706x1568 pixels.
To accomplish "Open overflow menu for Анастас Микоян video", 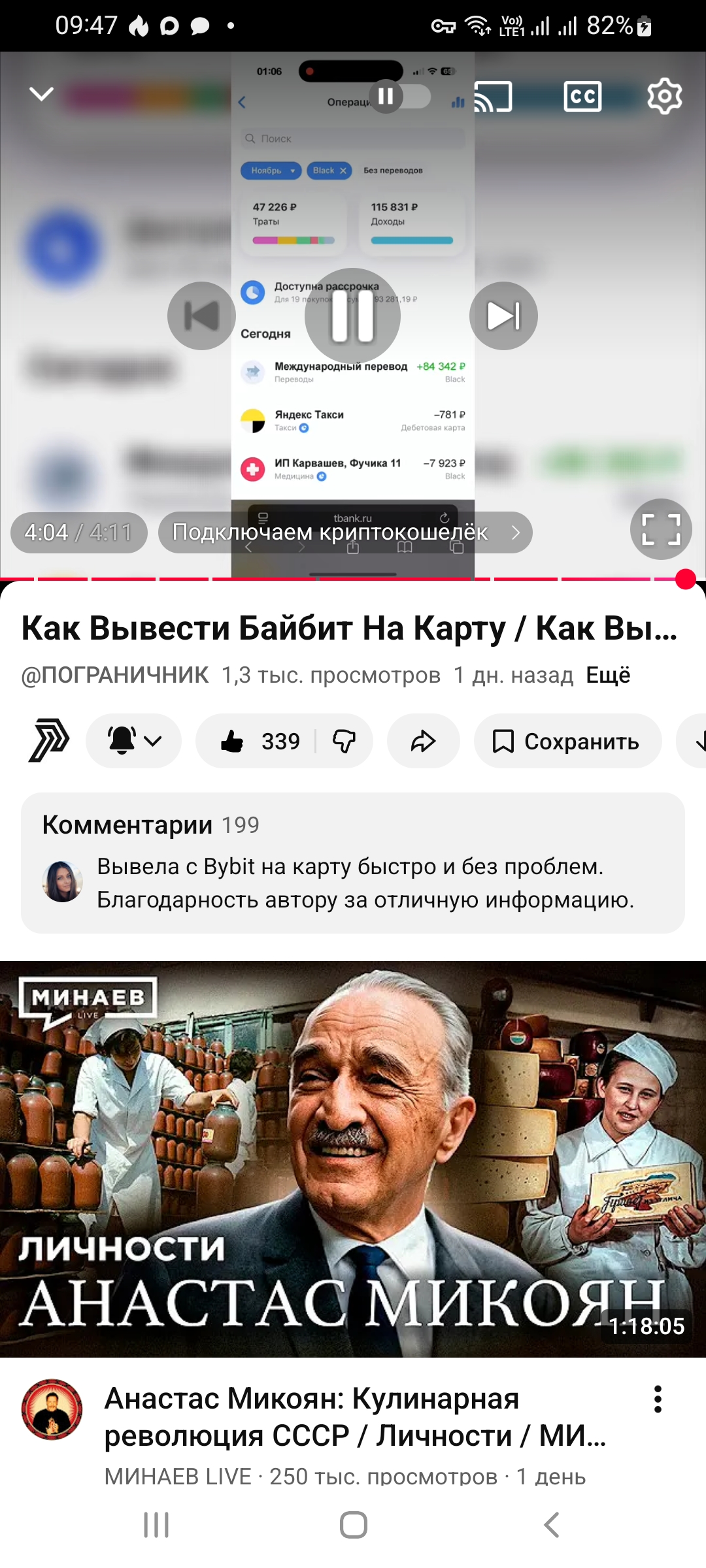I will tap(658, 1399).
